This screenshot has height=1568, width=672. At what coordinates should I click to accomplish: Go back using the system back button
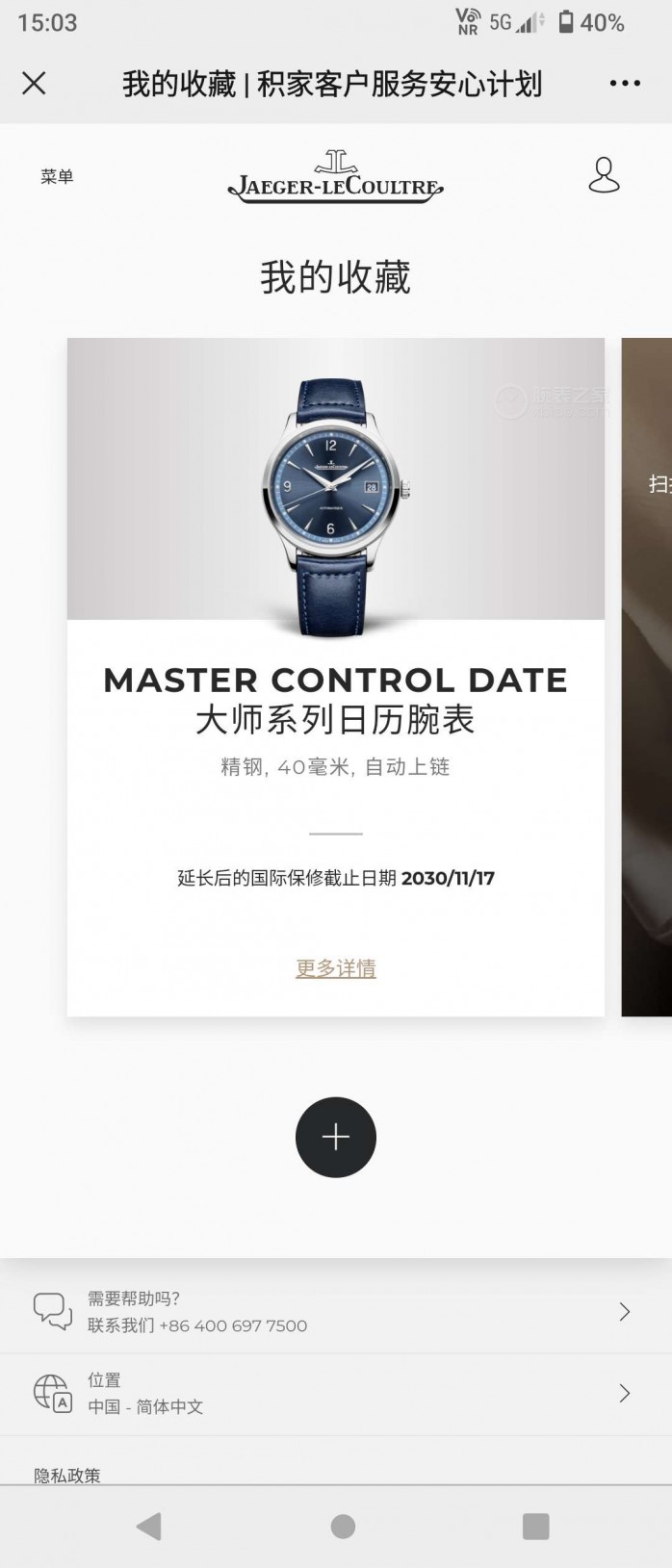(149, 1526)
